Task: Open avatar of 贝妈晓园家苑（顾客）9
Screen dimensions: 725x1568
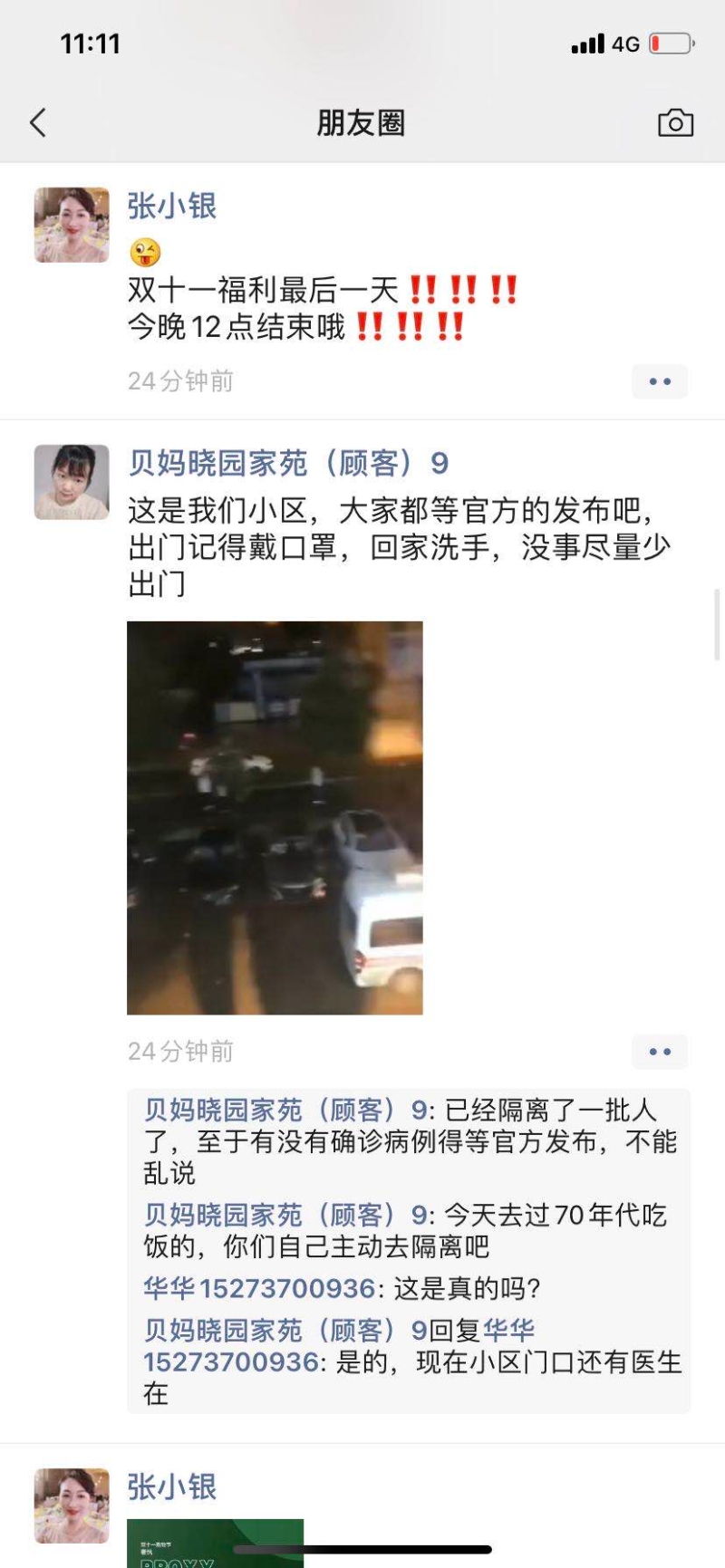Action: pyautogui.click(x=72, y=482)
